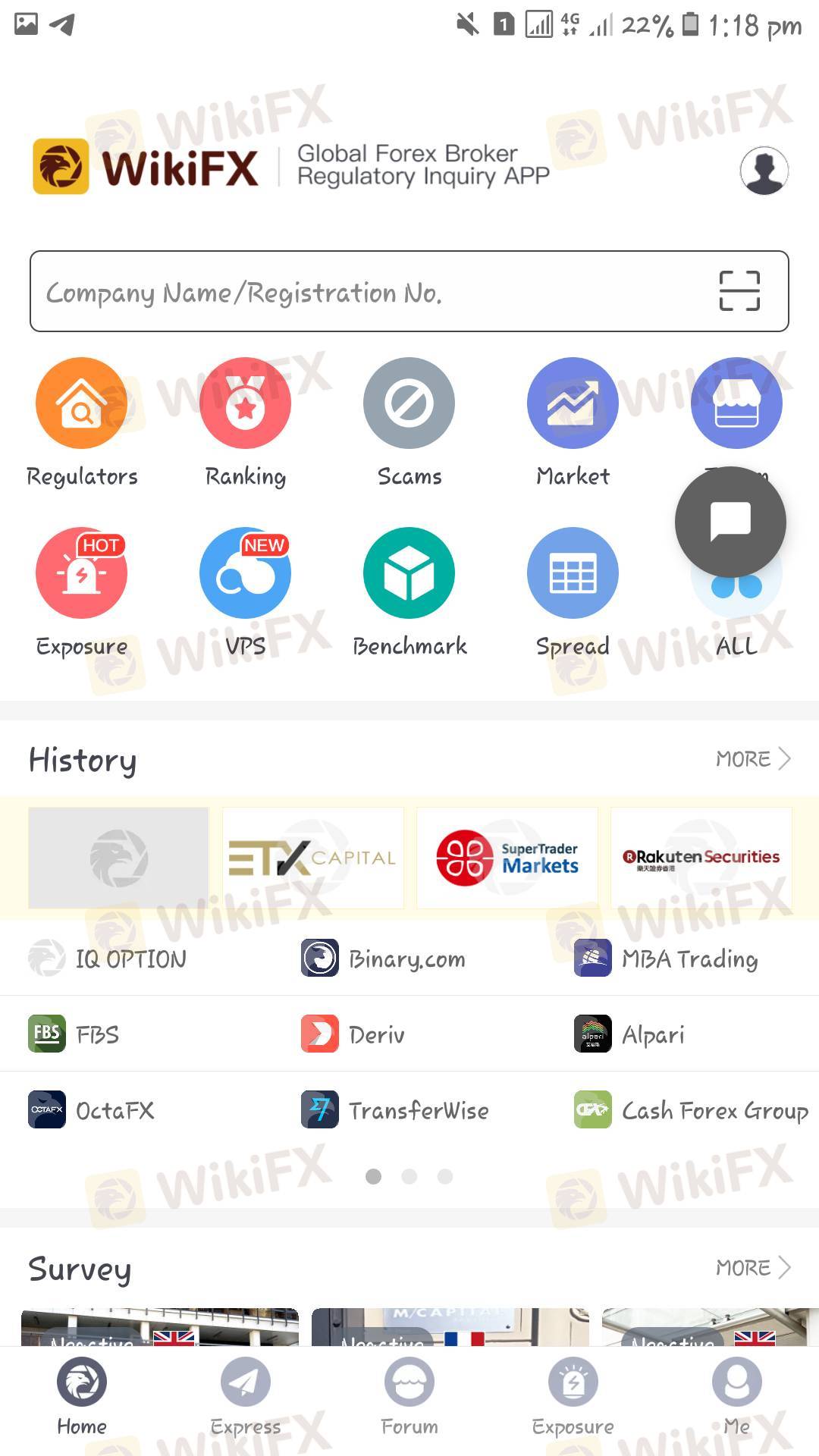
Task: View more History items
Action: [x=752, y=759]
